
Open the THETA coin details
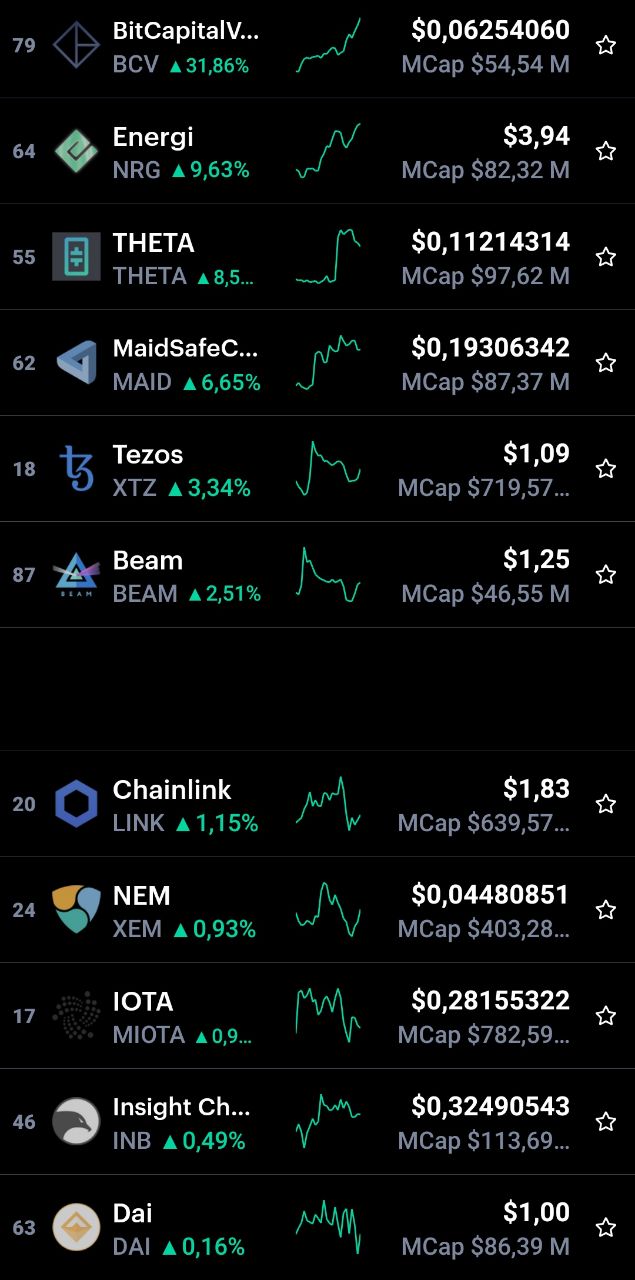[317, 257]
